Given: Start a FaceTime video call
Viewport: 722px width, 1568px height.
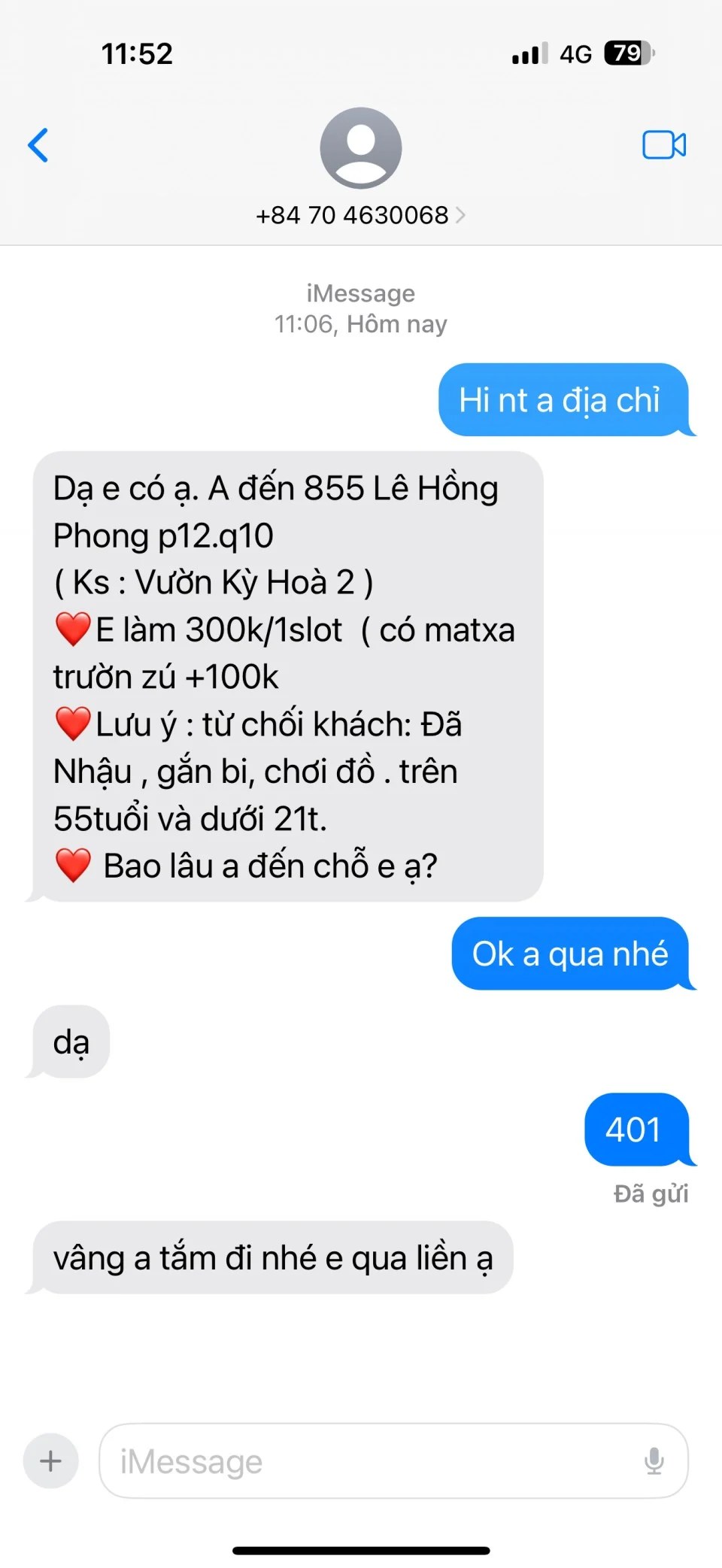Looking at the screenshot, I should click(663, 145).
